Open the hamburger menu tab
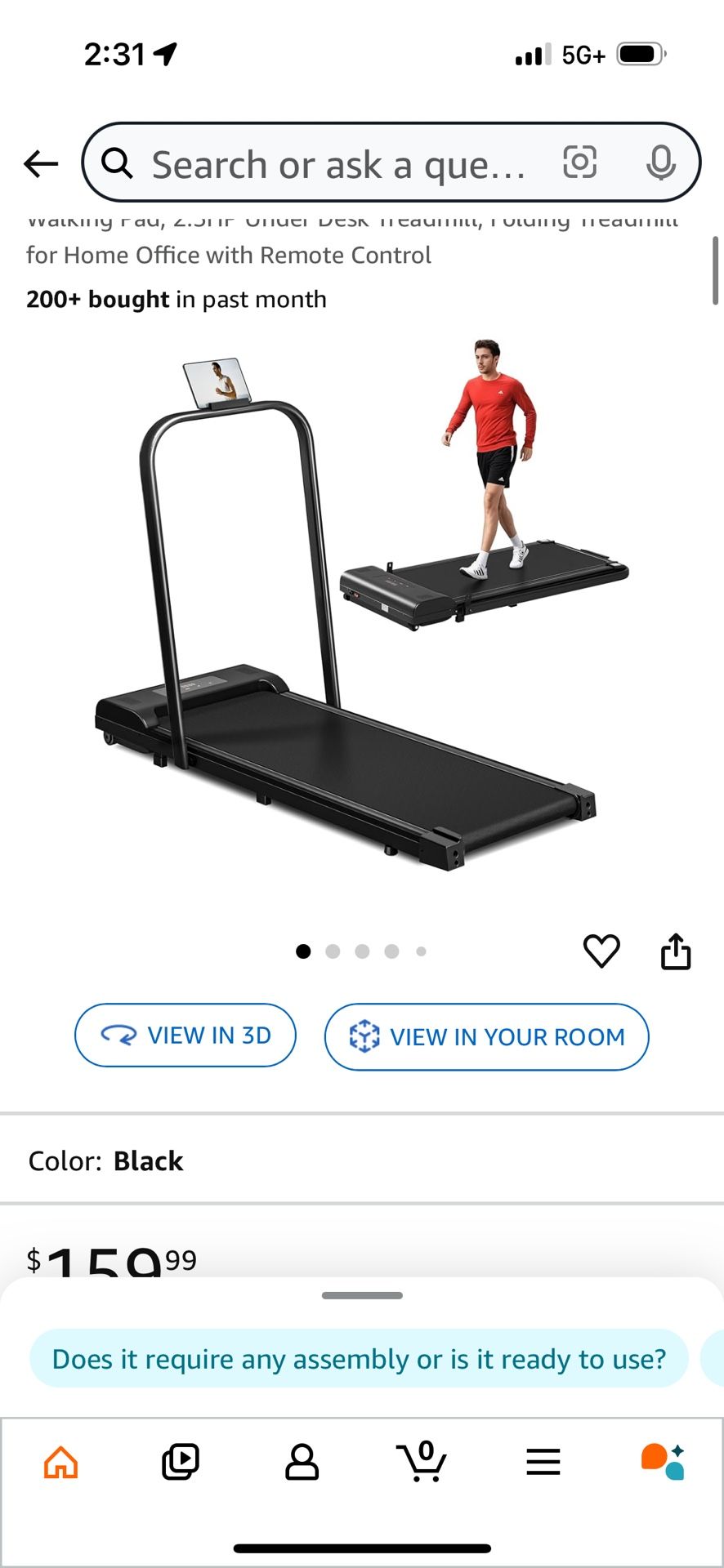The height and width of the screenshot is (1568, 724). [543, 1462]
